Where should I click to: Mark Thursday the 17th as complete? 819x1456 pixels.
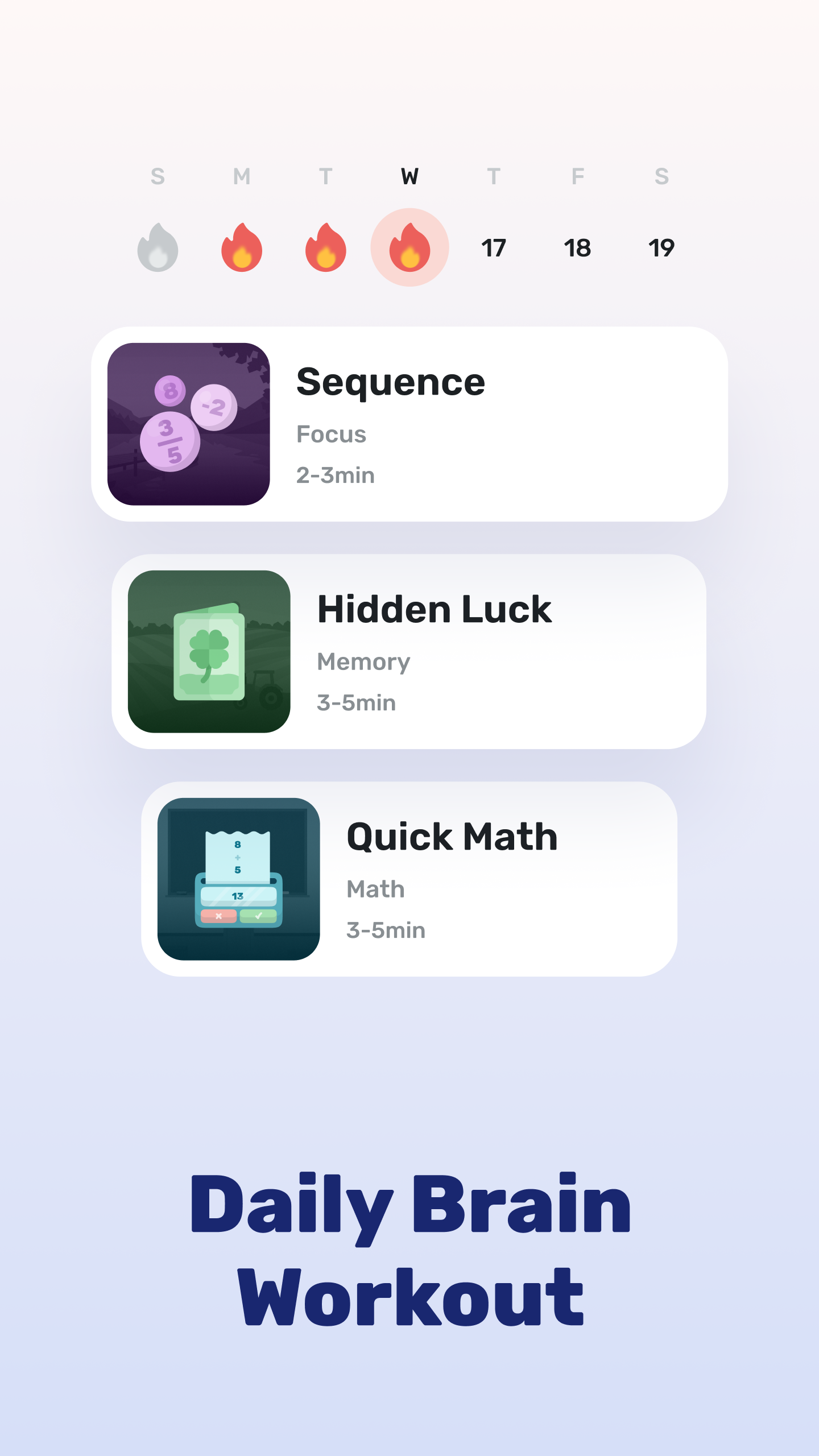coord(494,247)
